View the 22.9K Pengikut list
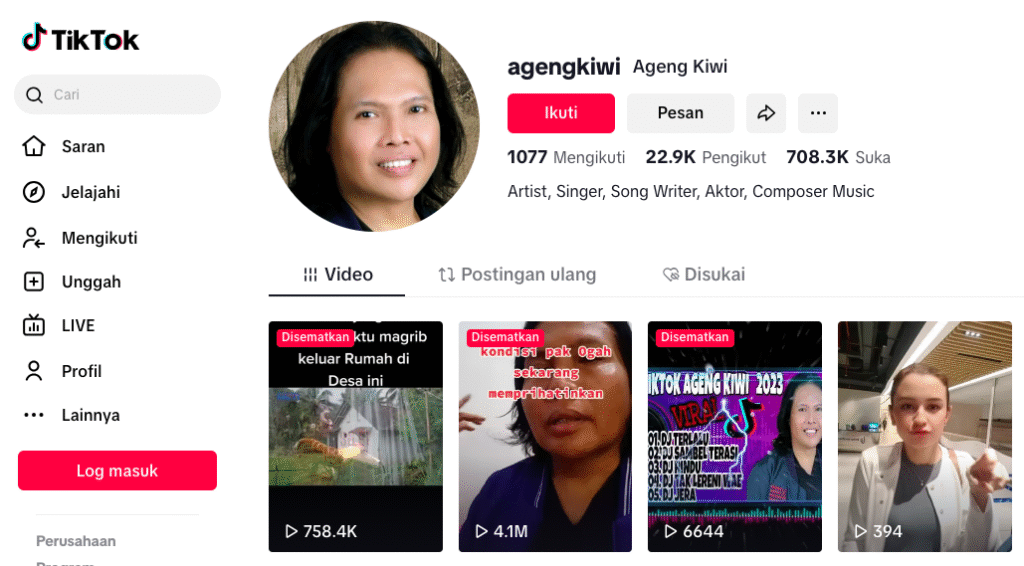The width and height of the screenshot is (1024, 566). [705, 157]
